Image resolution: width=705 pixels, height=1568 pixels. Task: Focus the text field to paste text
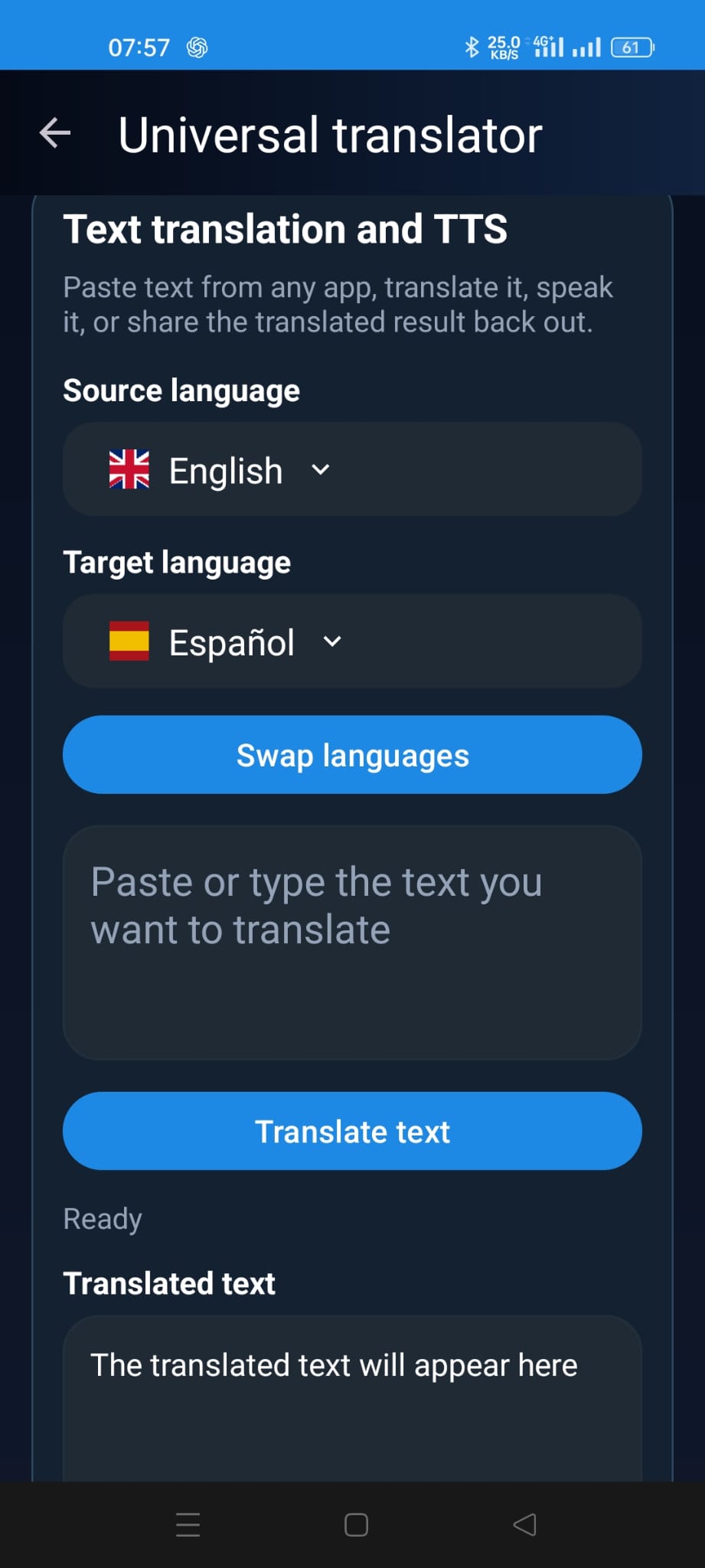coord(352,942)
